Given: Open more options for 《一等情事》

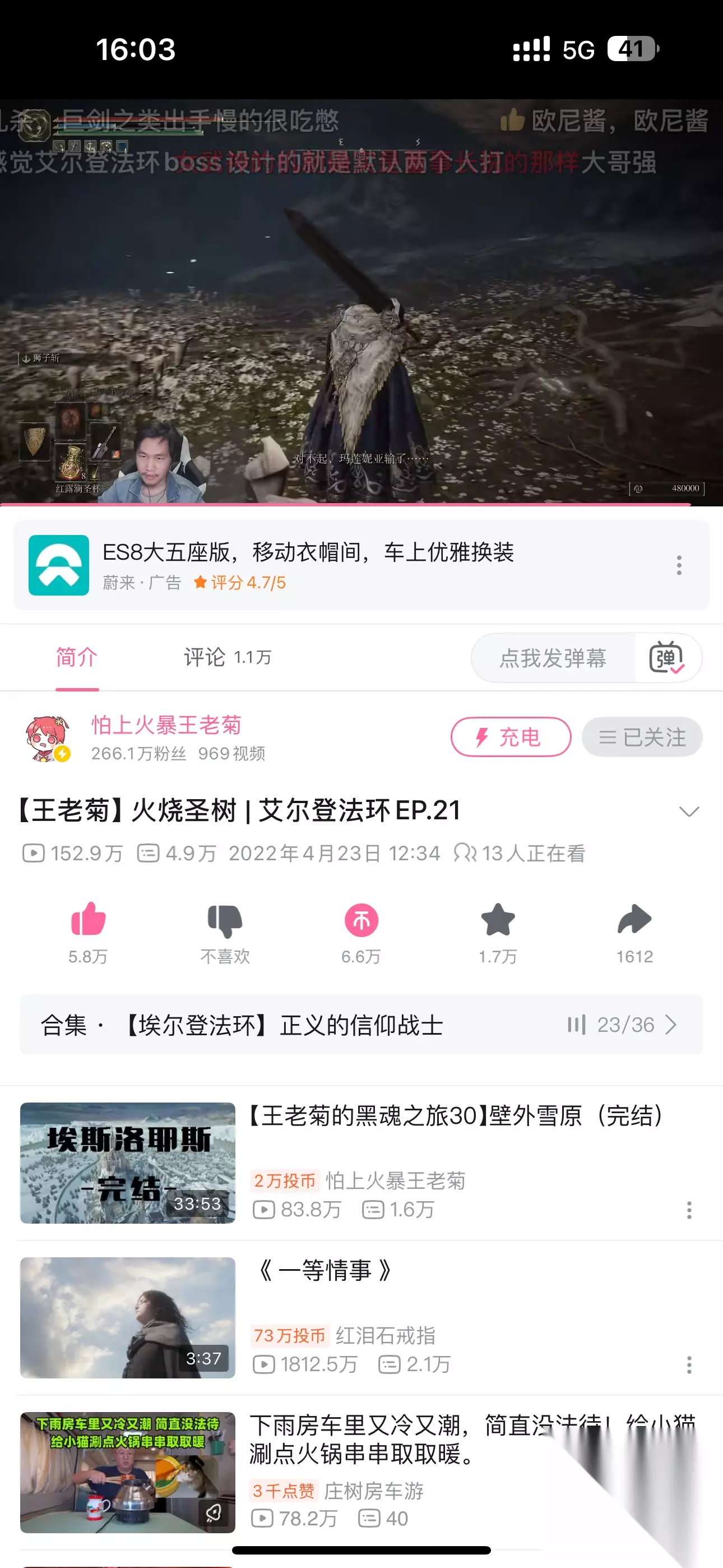Looking at the screenshot, I should coord(689,1364).
